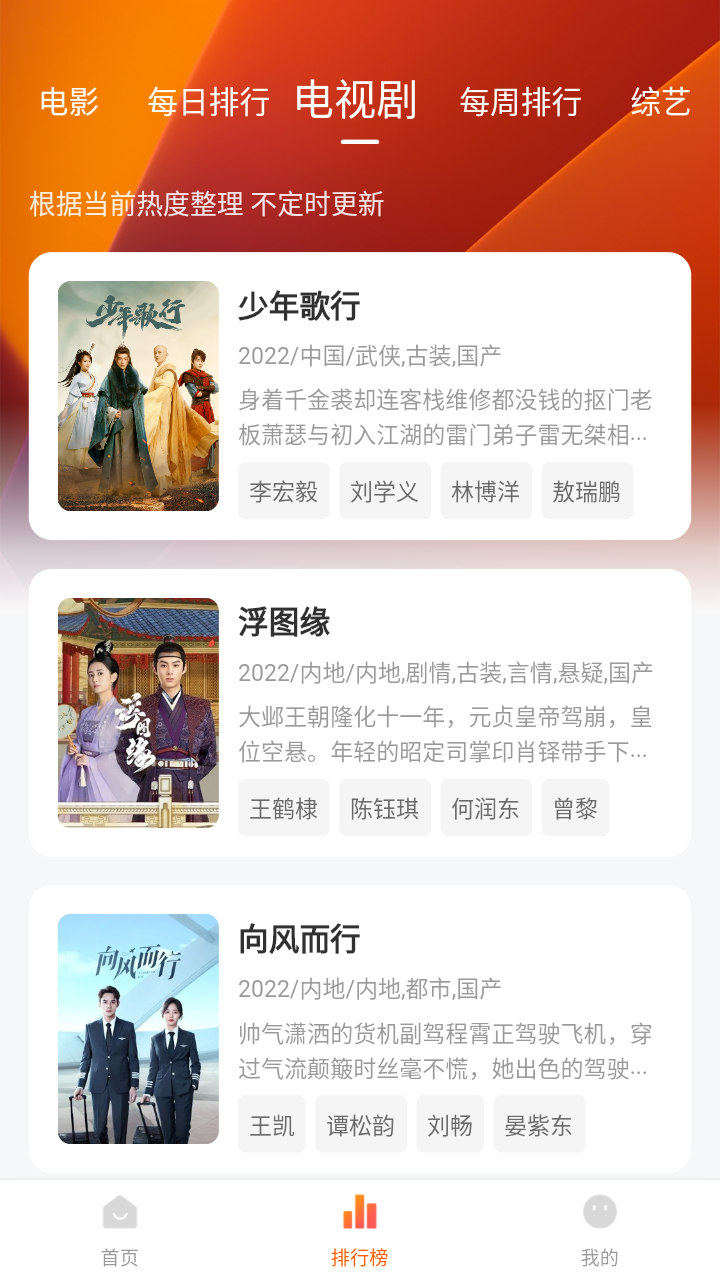Switch to the 每周排行 tab
720x1280 pixels.
click(520, 102)
